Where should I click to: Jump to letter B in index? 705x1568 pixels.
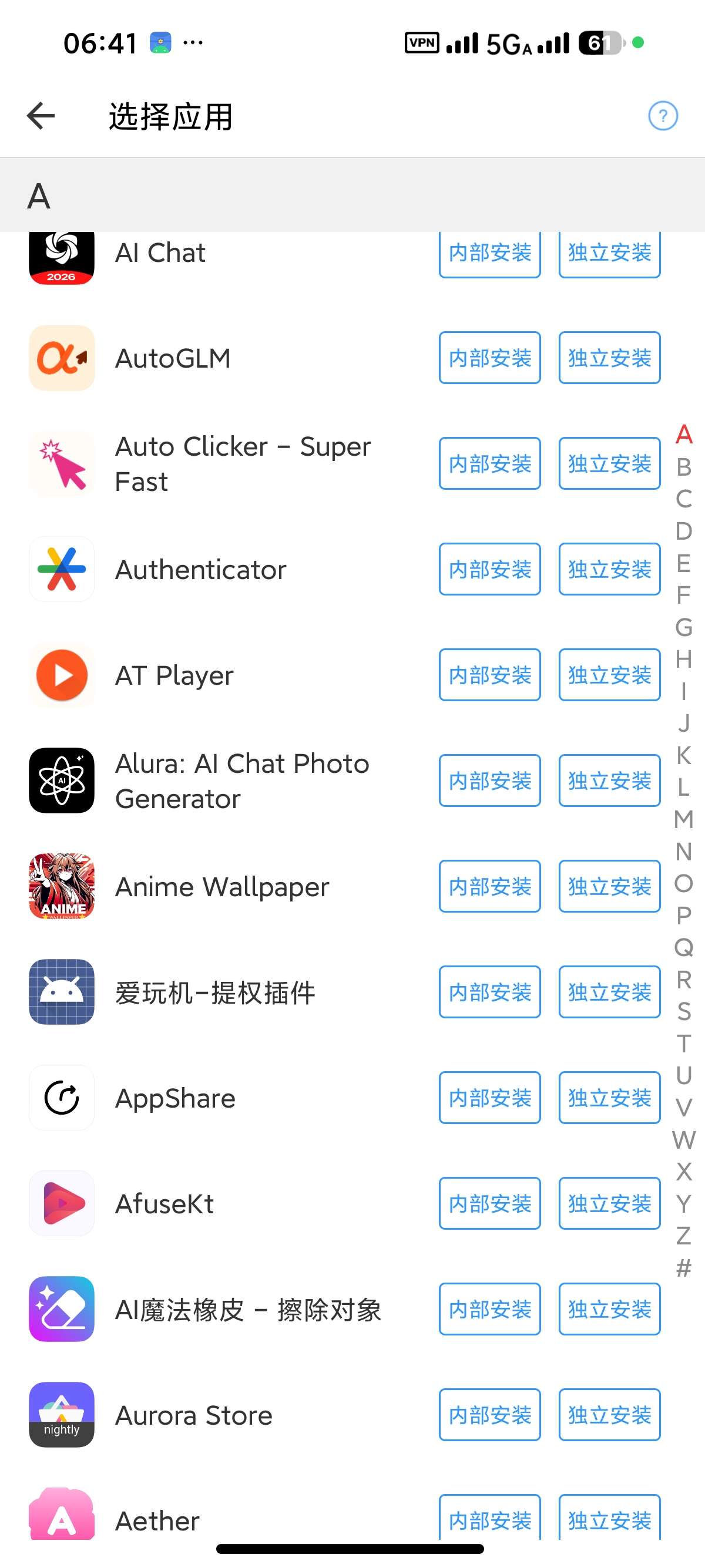pyautogui.click(x=684, y=467)
